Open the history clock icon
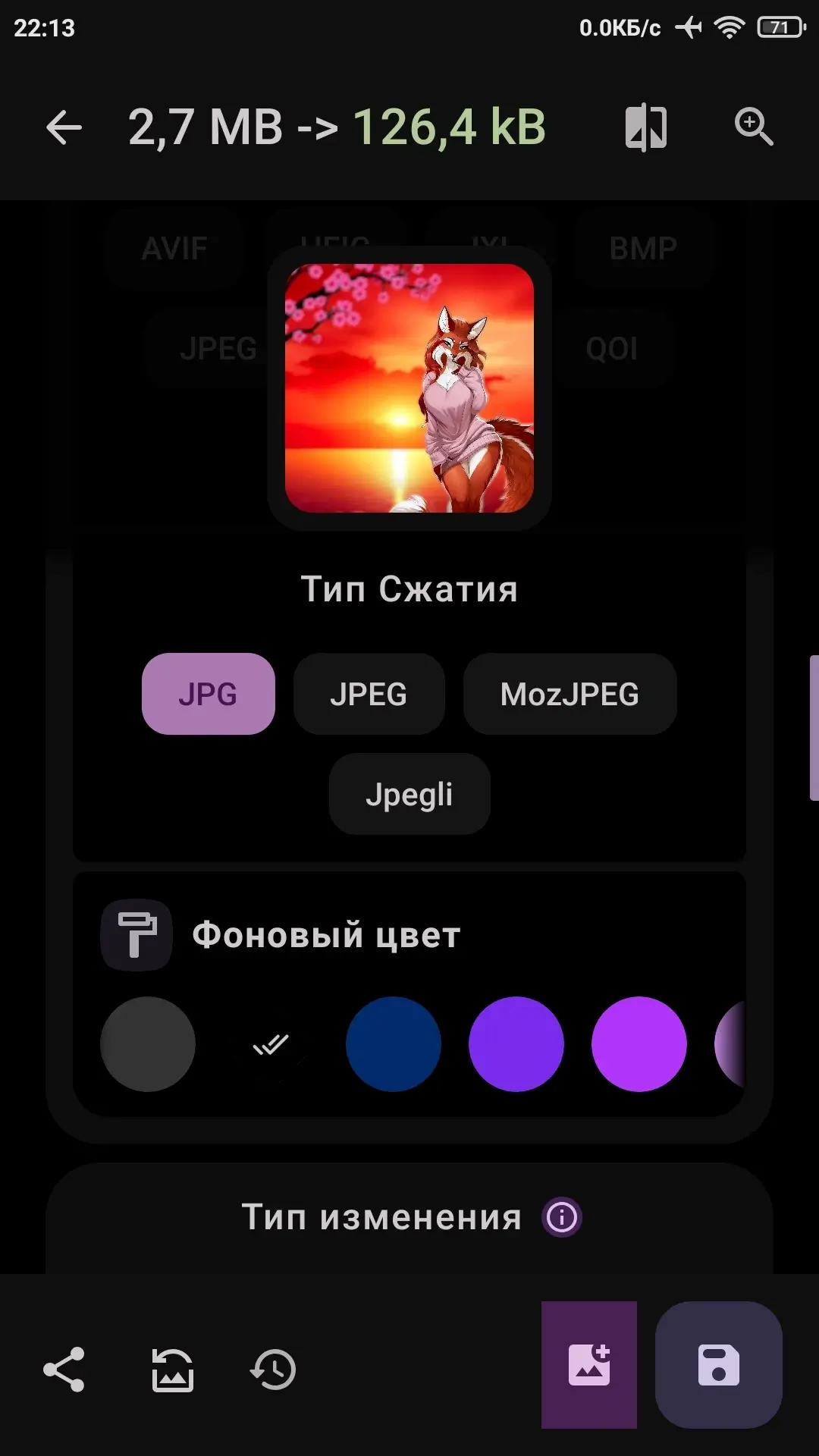The image size is (819, 1456). [x=273, y=1370]
